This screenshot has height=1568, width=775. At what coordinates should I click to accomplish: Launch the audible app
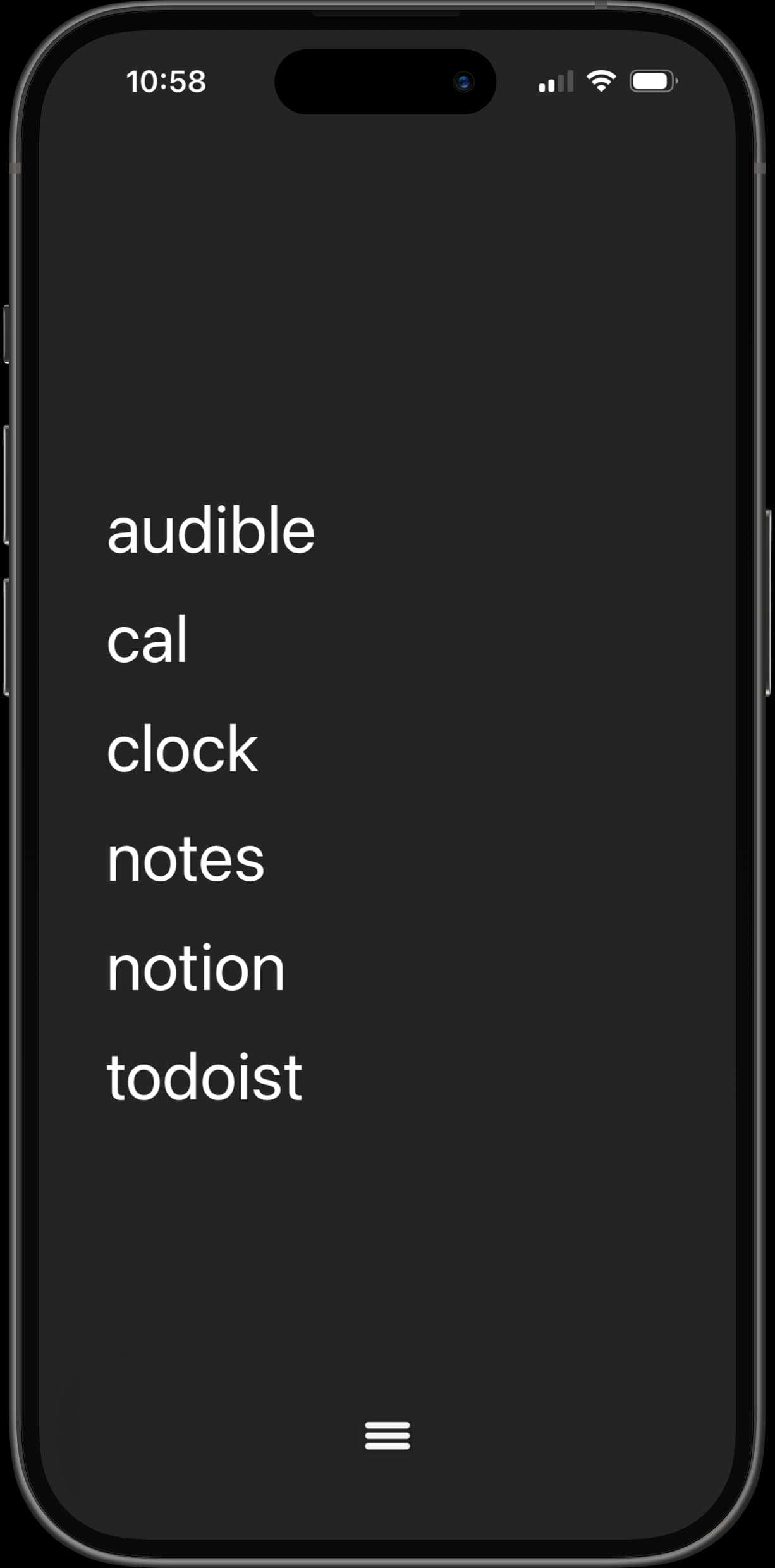tap(211, 531)
